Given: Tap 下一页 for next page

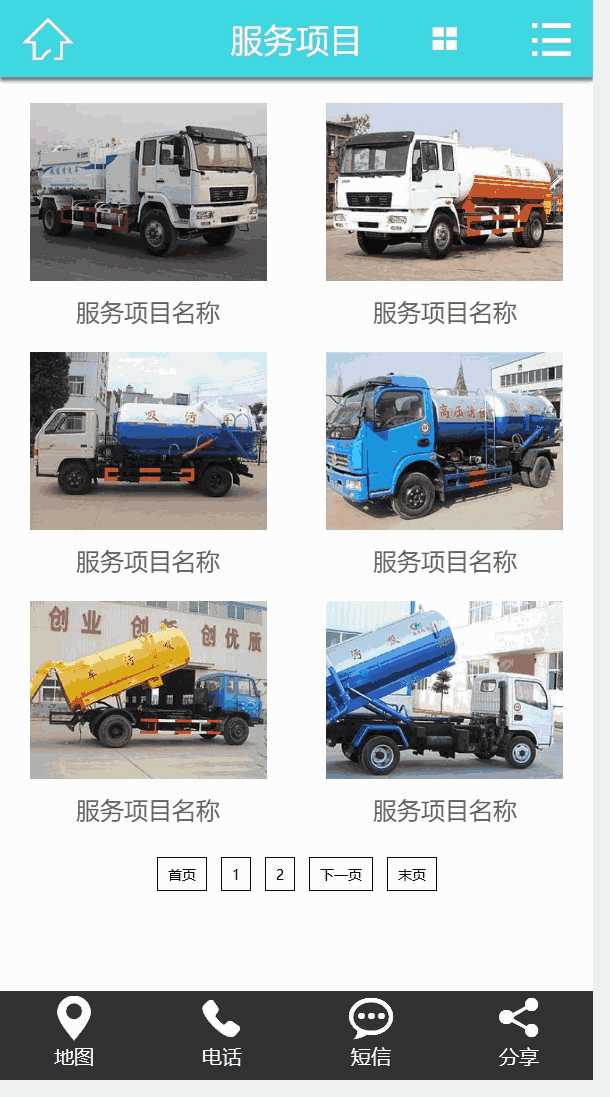Looking at the screenshot, I should (x=341, y=875).
